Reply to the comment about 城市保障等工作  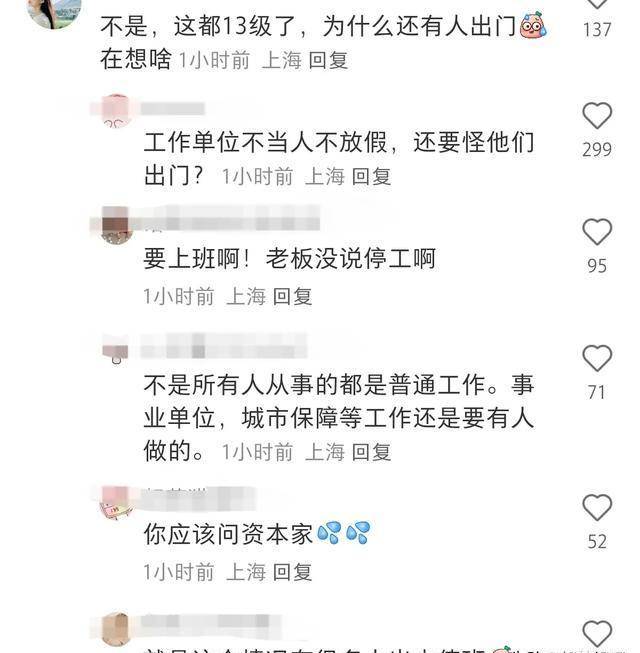tap(372, 452)
